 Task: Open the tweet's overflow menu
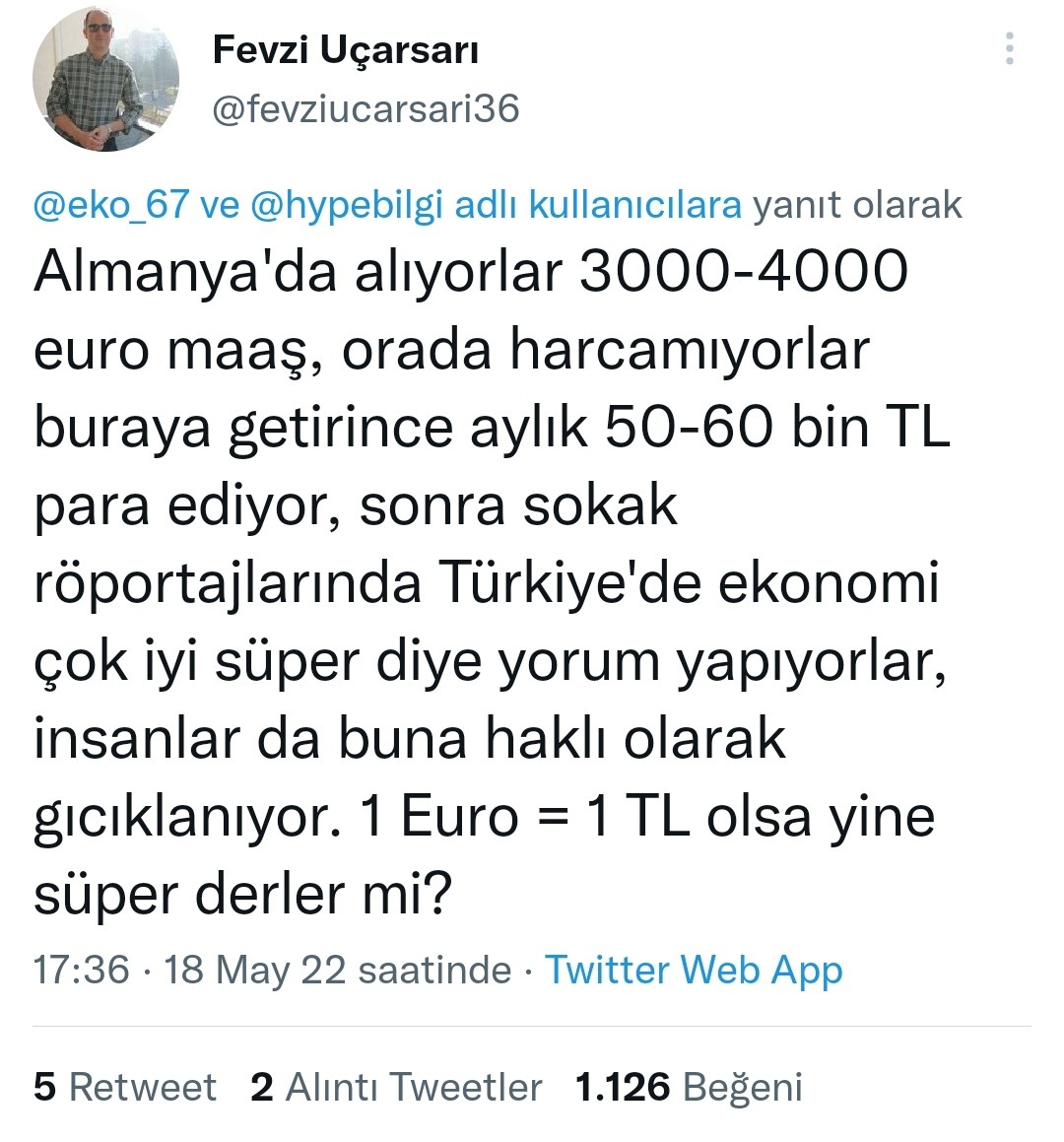pyautogui.click(x=1009, y=48)
